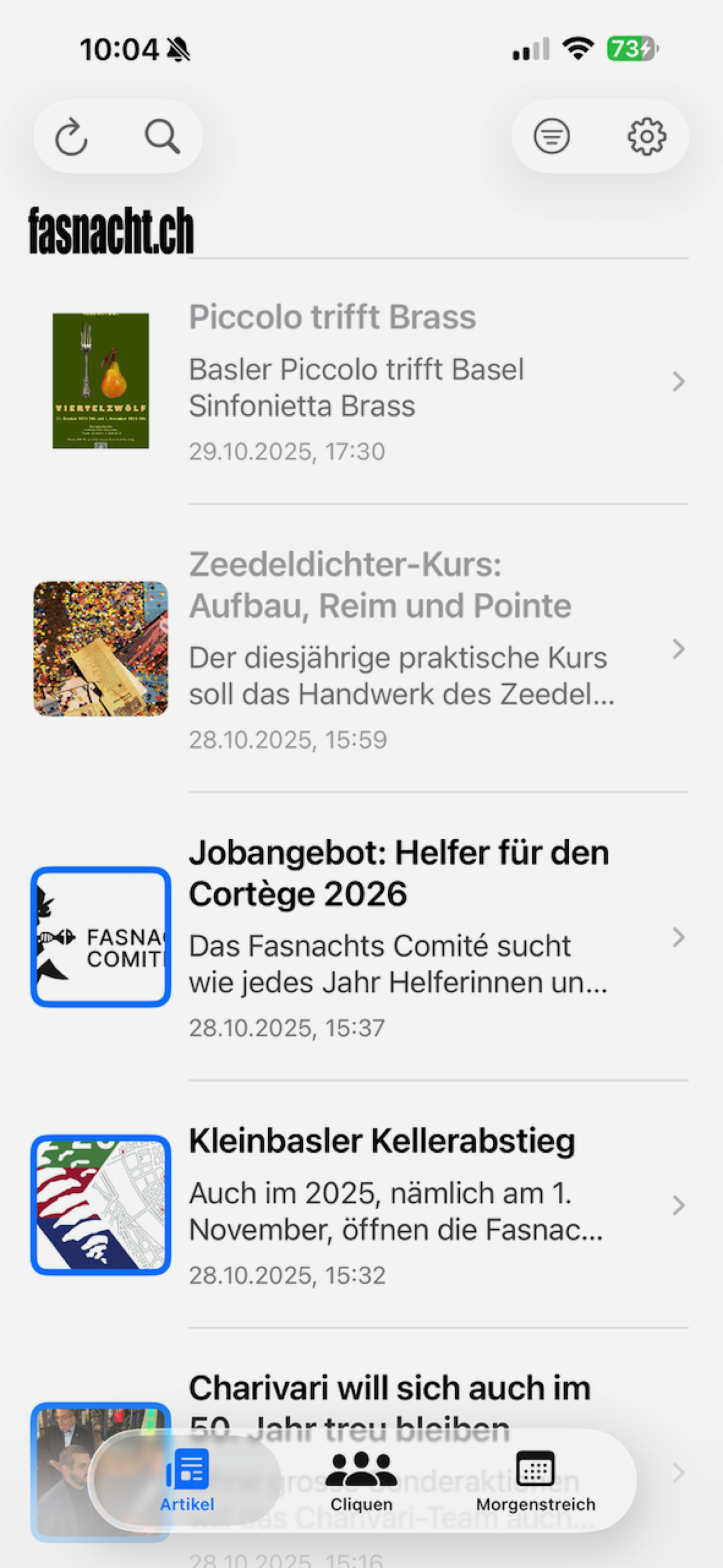
Task: Open settings via the gear icon
Action: [646, 136]
